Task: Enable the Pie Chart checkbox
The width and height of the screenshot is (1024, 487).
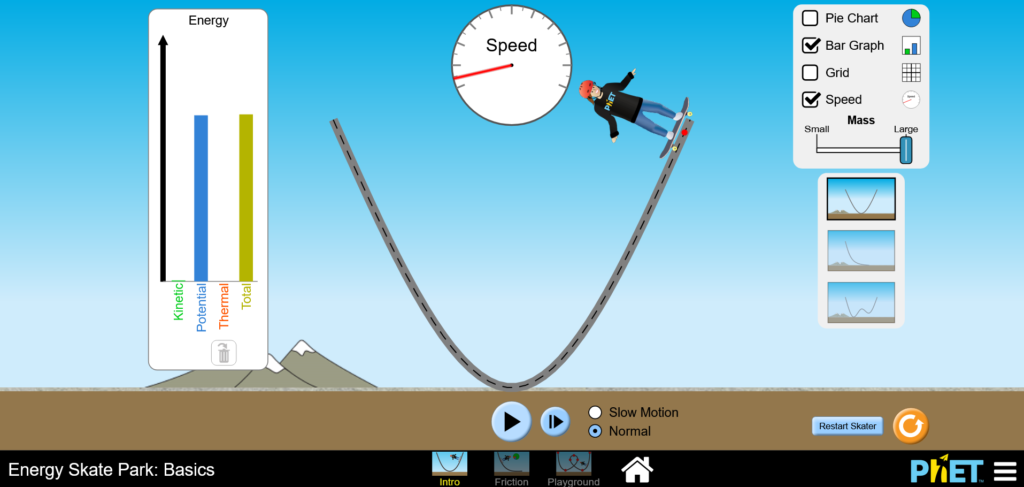Action: coord(811,18)
